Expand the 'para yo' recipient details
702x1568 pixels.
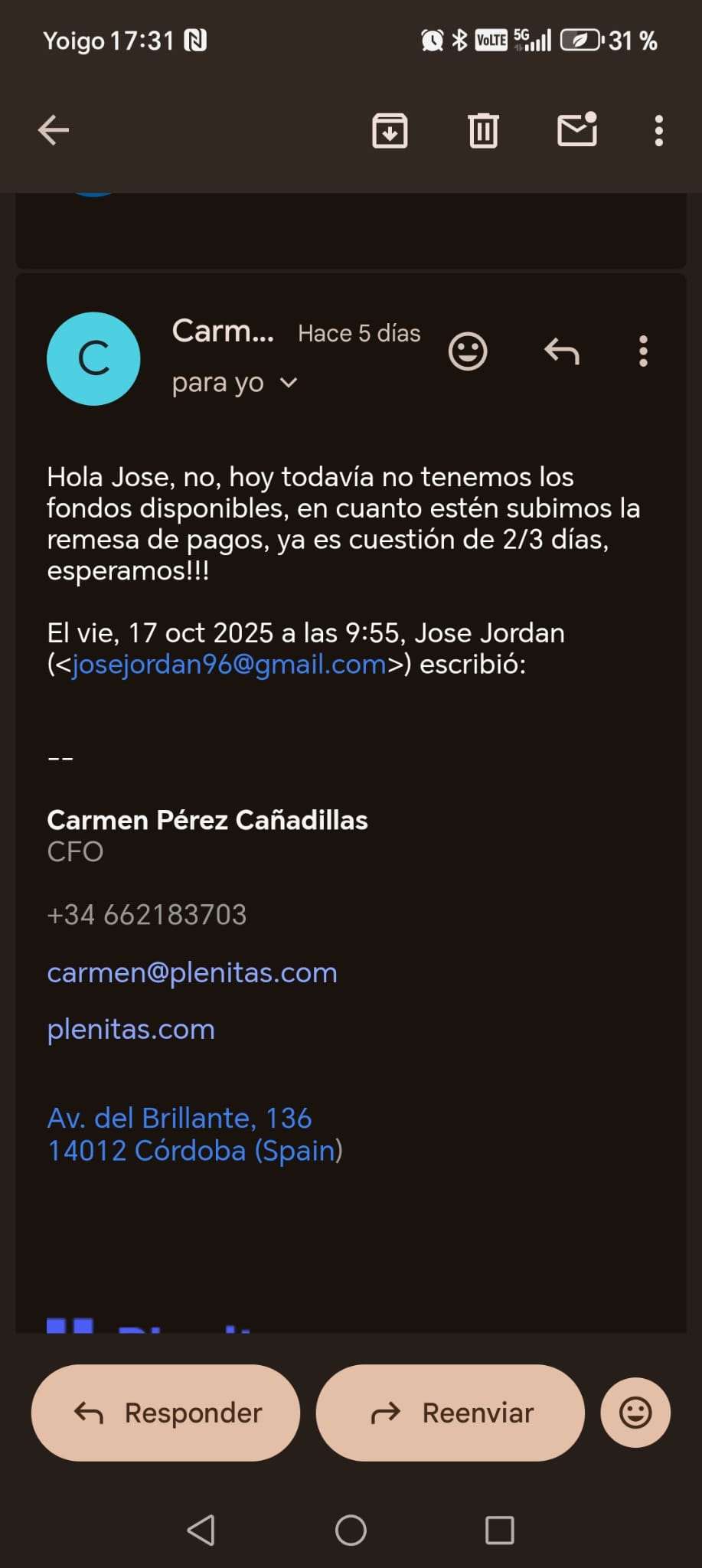(x=288, y=383)
